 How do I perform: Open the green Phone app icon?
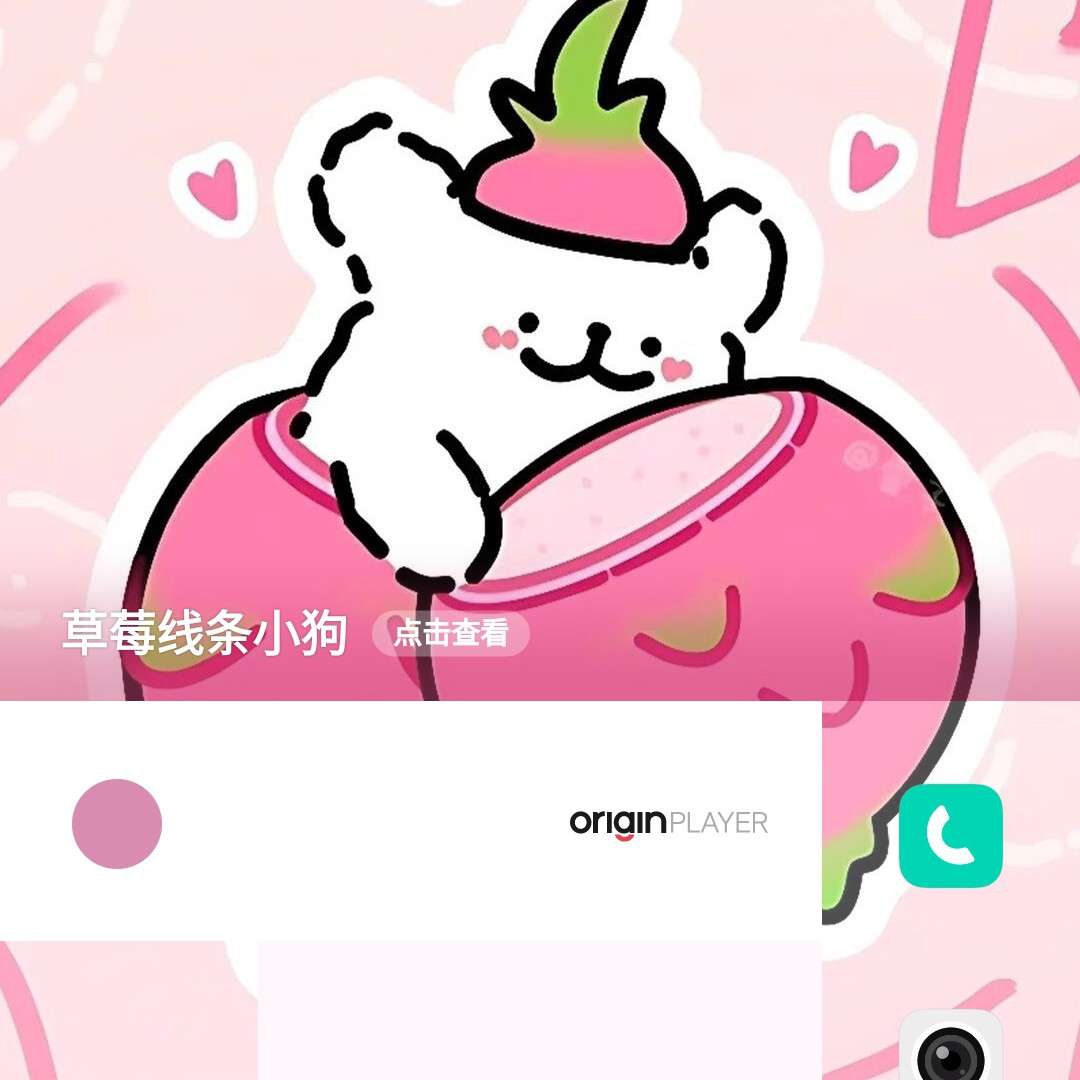point(950,836)
